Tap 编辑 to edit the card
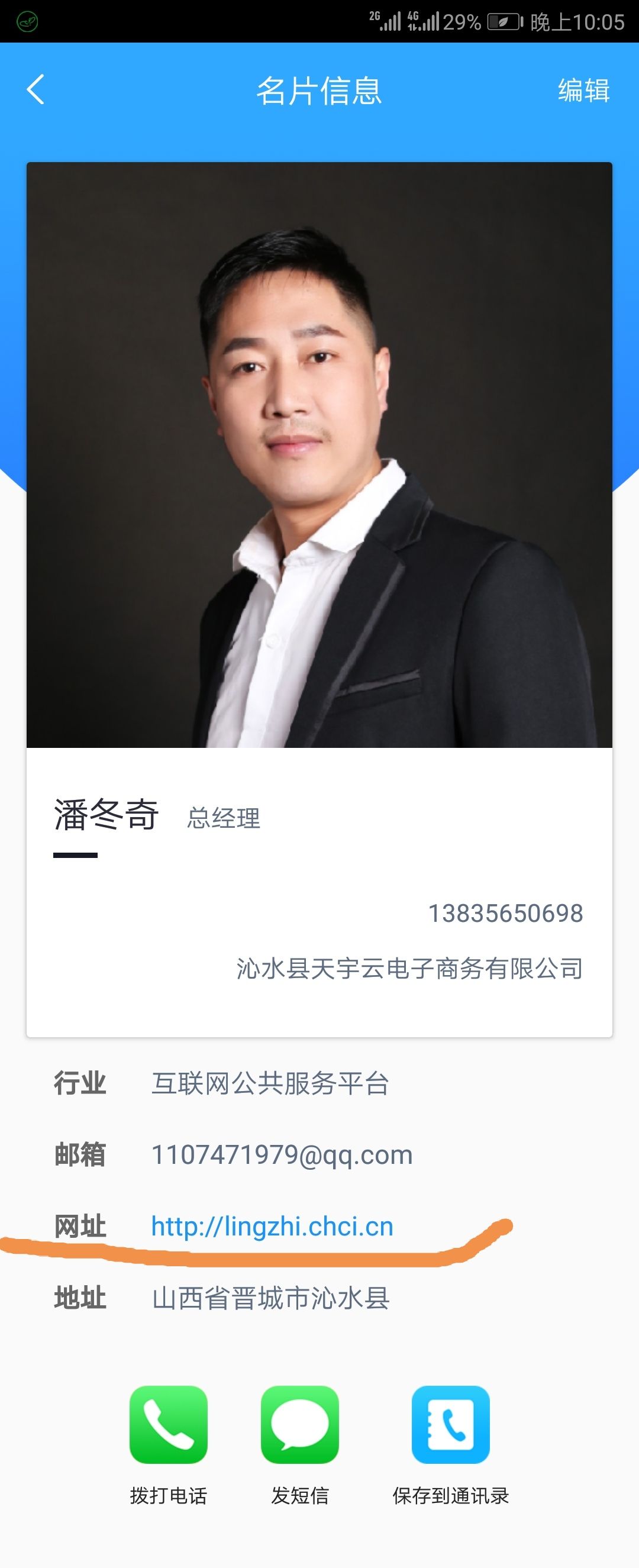This screenshot has height=1568, width=639. coord(583,91)
